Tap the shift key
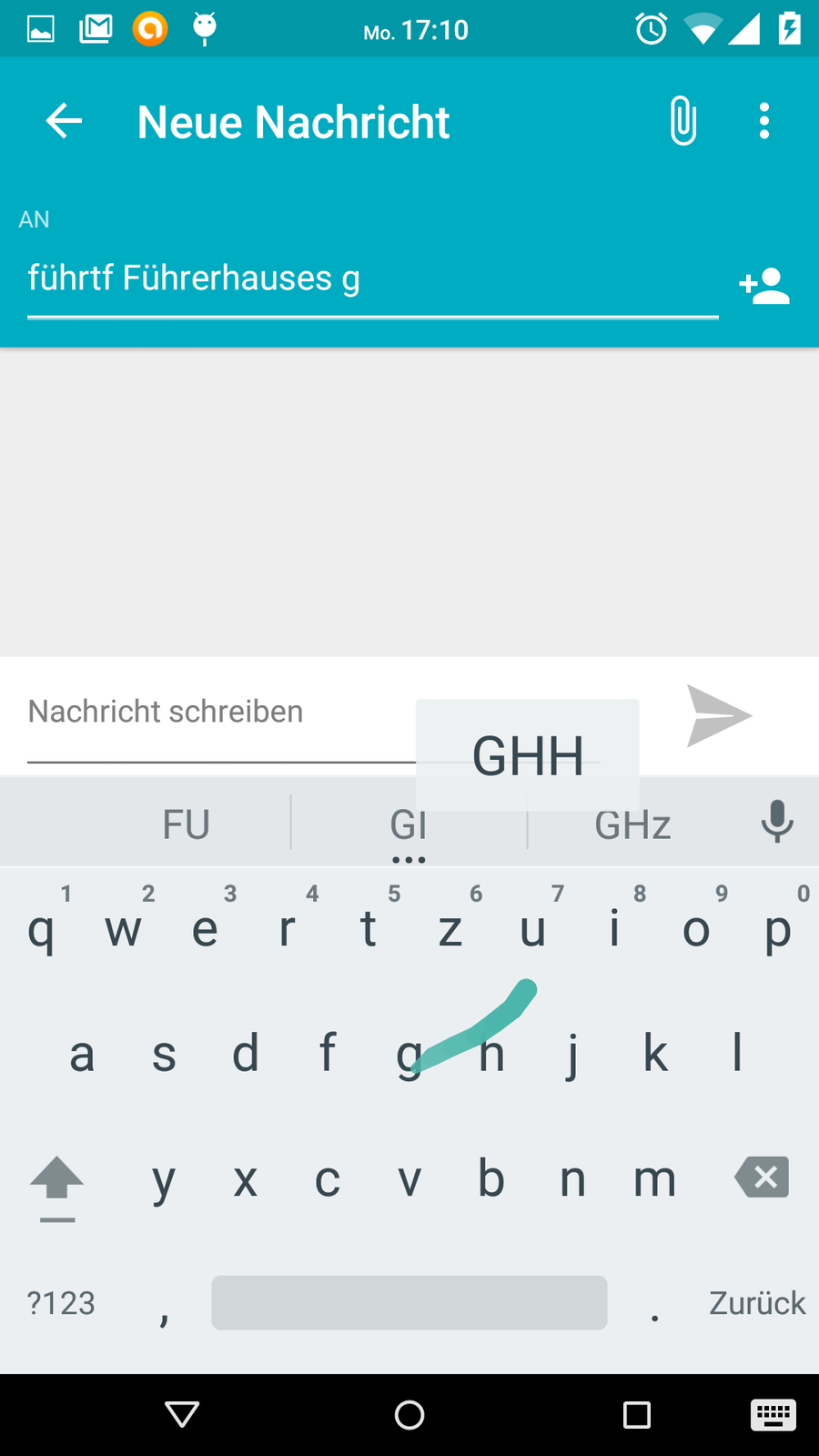The image size is (819, 1456). pyautogui.click(x=57, y=1180)
